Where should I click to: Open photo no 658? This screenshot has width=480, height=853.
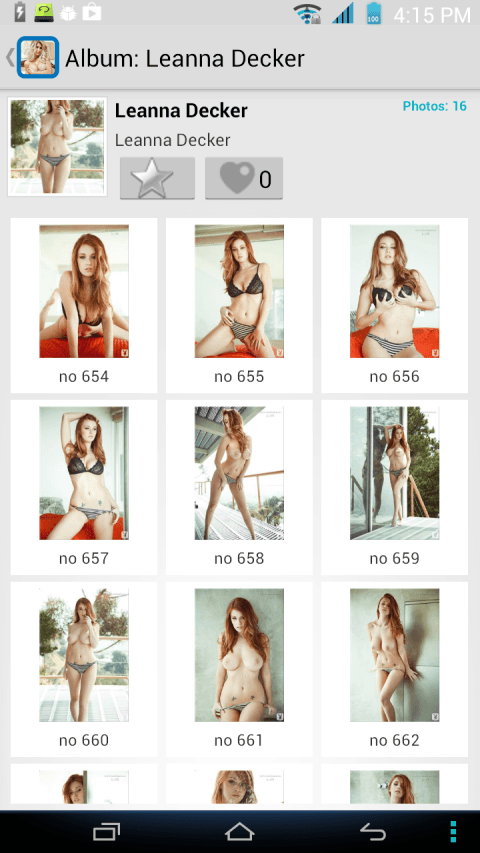tap(239, 487)
